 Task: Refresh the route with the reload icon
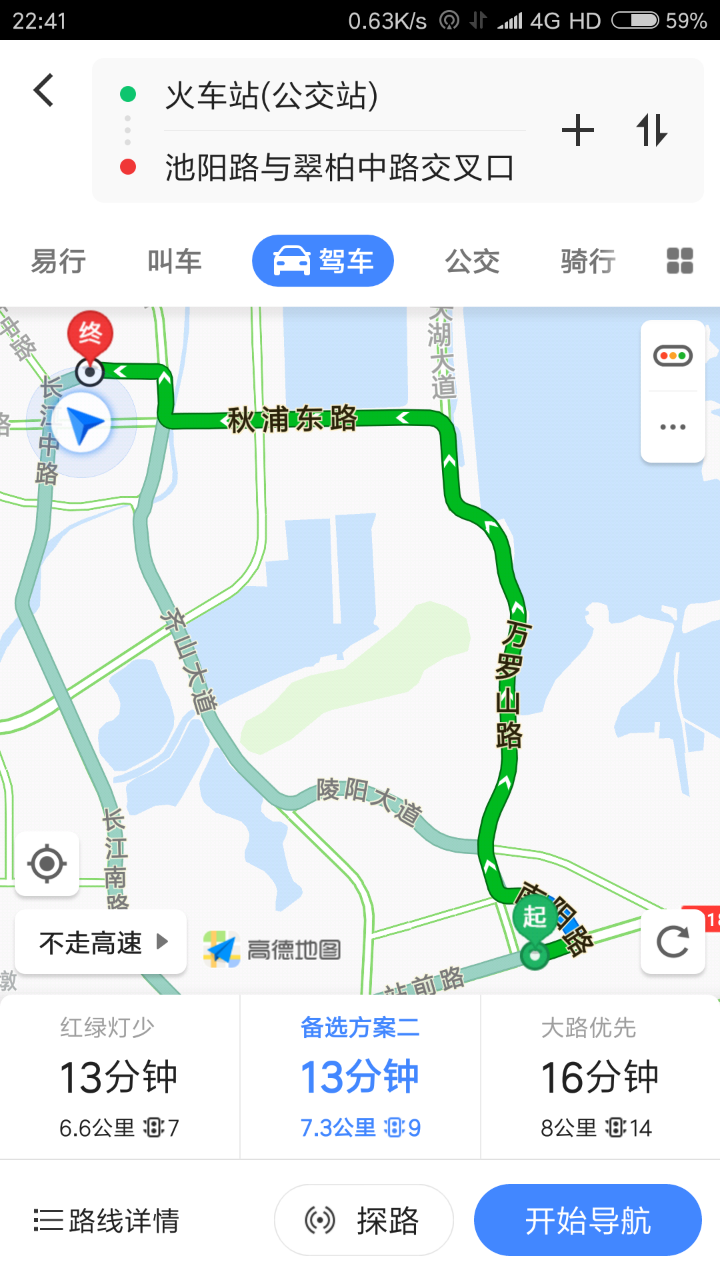(x=673, y=942)
